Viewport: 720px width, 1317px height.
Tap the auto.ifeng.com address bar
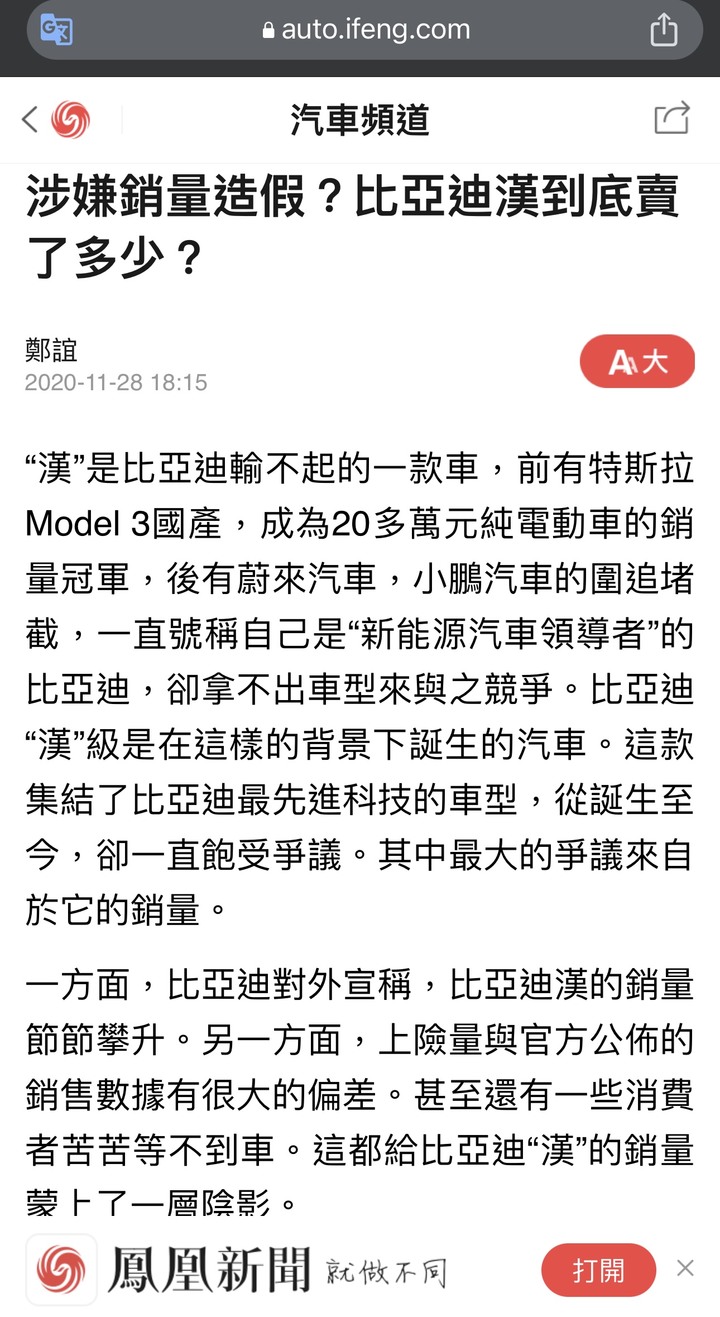tap(366, 30)
